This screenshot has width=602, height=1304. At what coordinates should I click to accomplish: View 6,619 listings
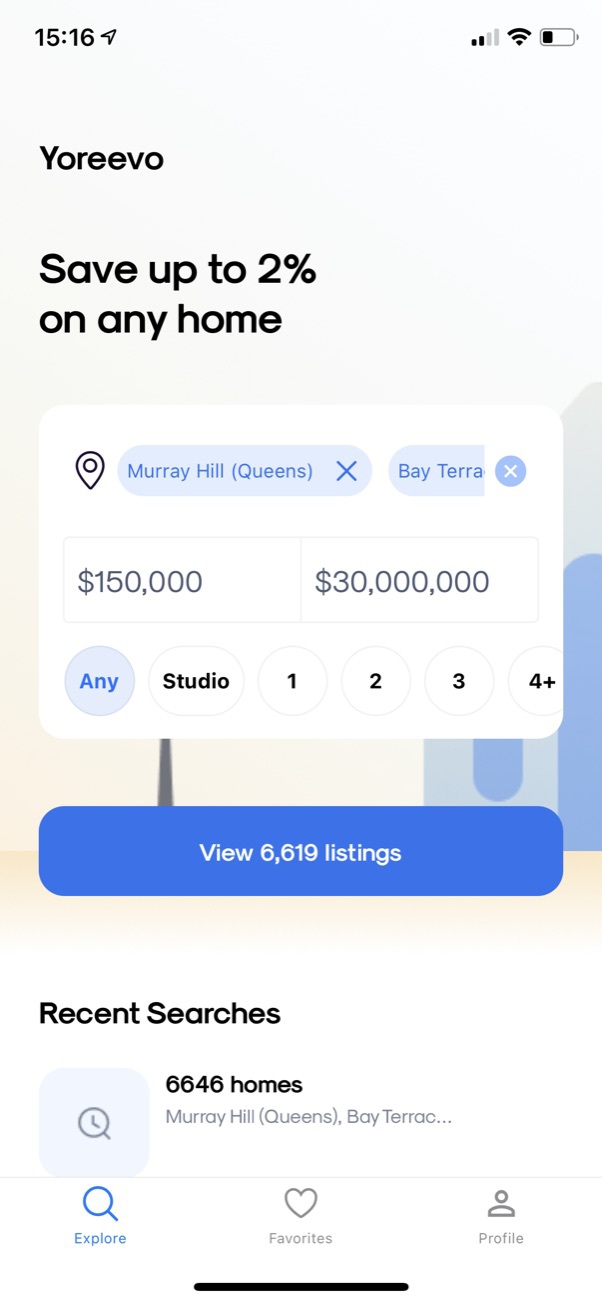[x=301, y=852]
